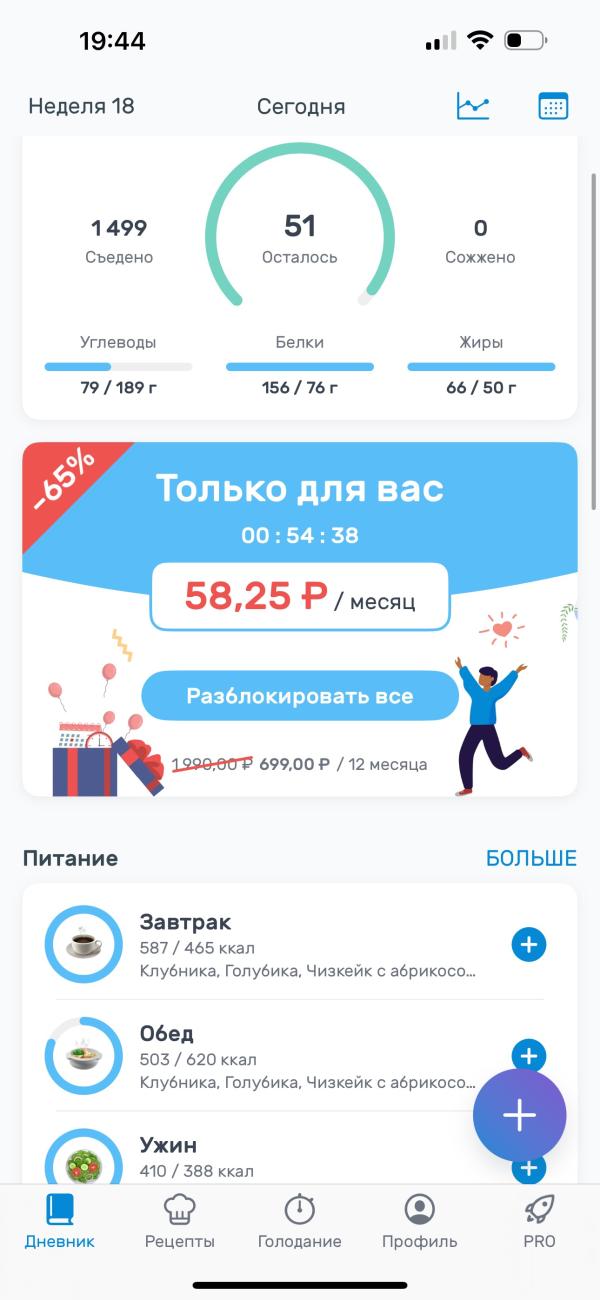The width and height of the screenshot is (600, 1300).
Task: Open the Обед meal entry
Action: (300, 1056)
